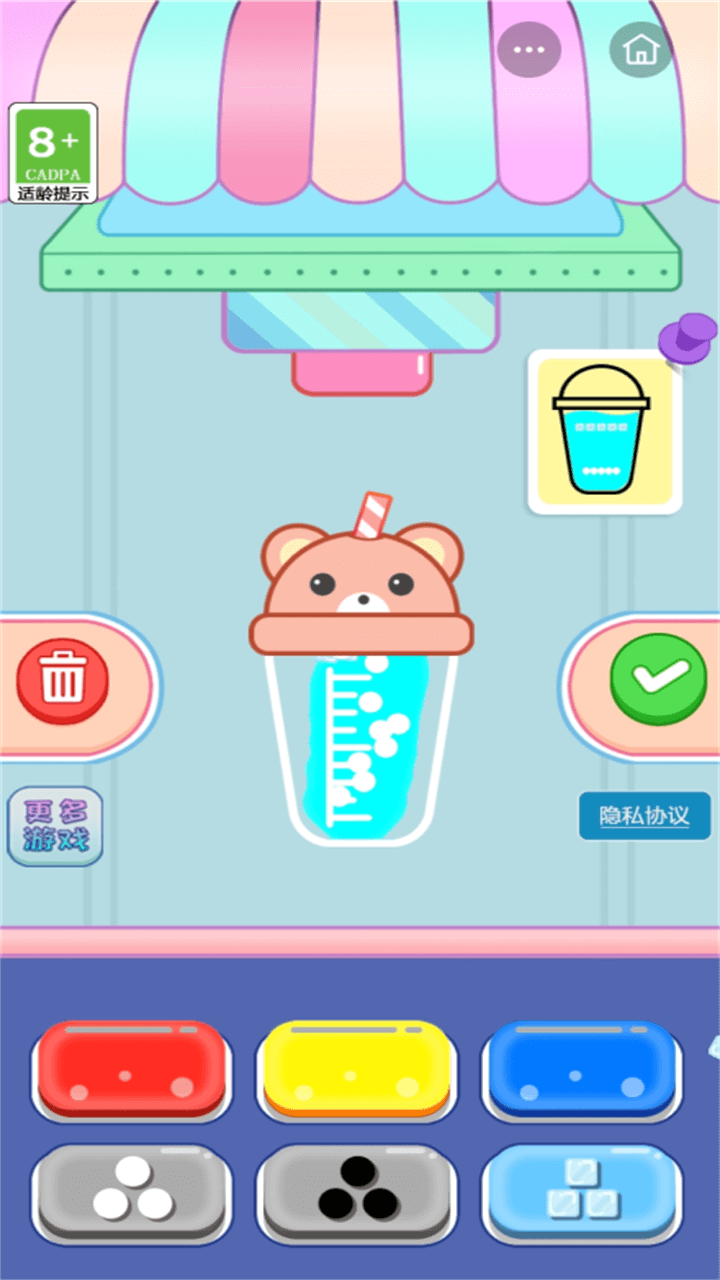Add black pearls to the cup
Screen dimensions: 720x1280
coord(356,1193)
